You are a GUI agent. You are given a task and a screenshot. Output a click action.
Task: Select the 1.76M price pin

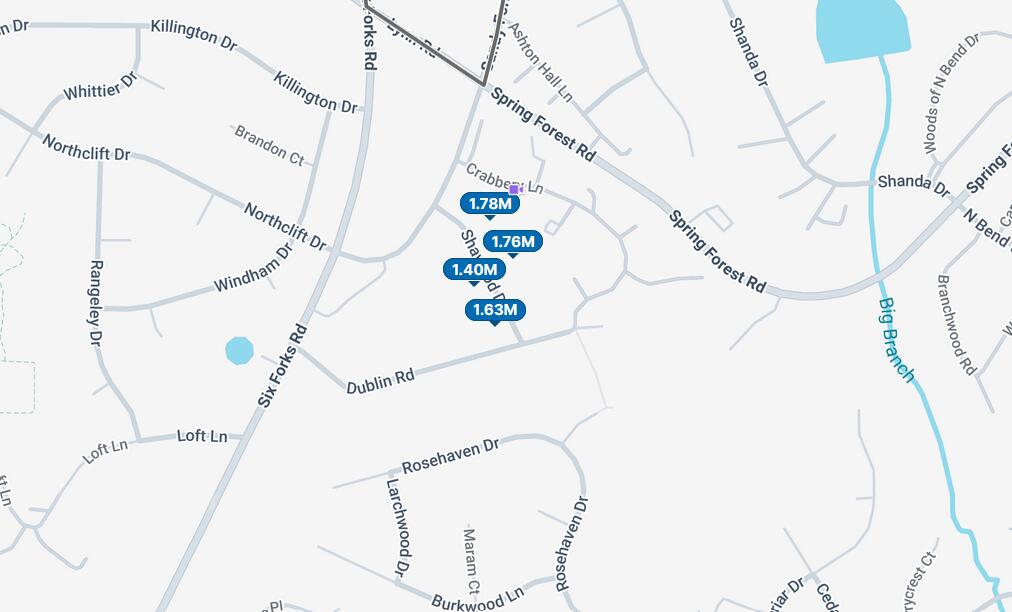coord(513,241)
